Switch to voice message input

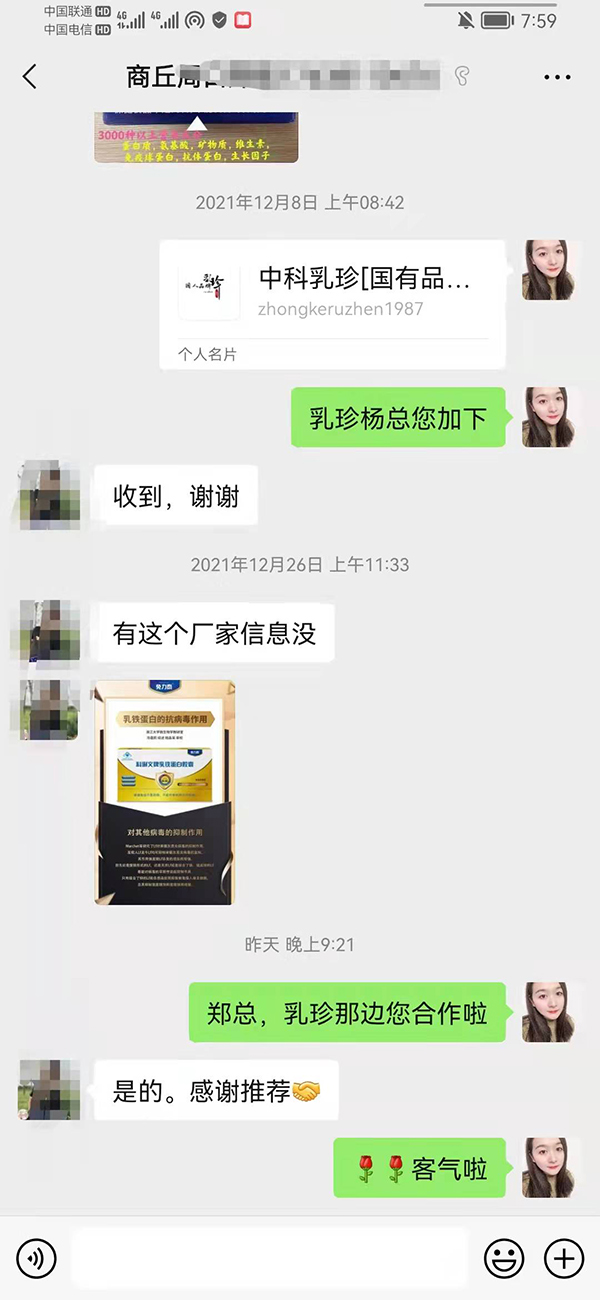(x=37, y=1257)
